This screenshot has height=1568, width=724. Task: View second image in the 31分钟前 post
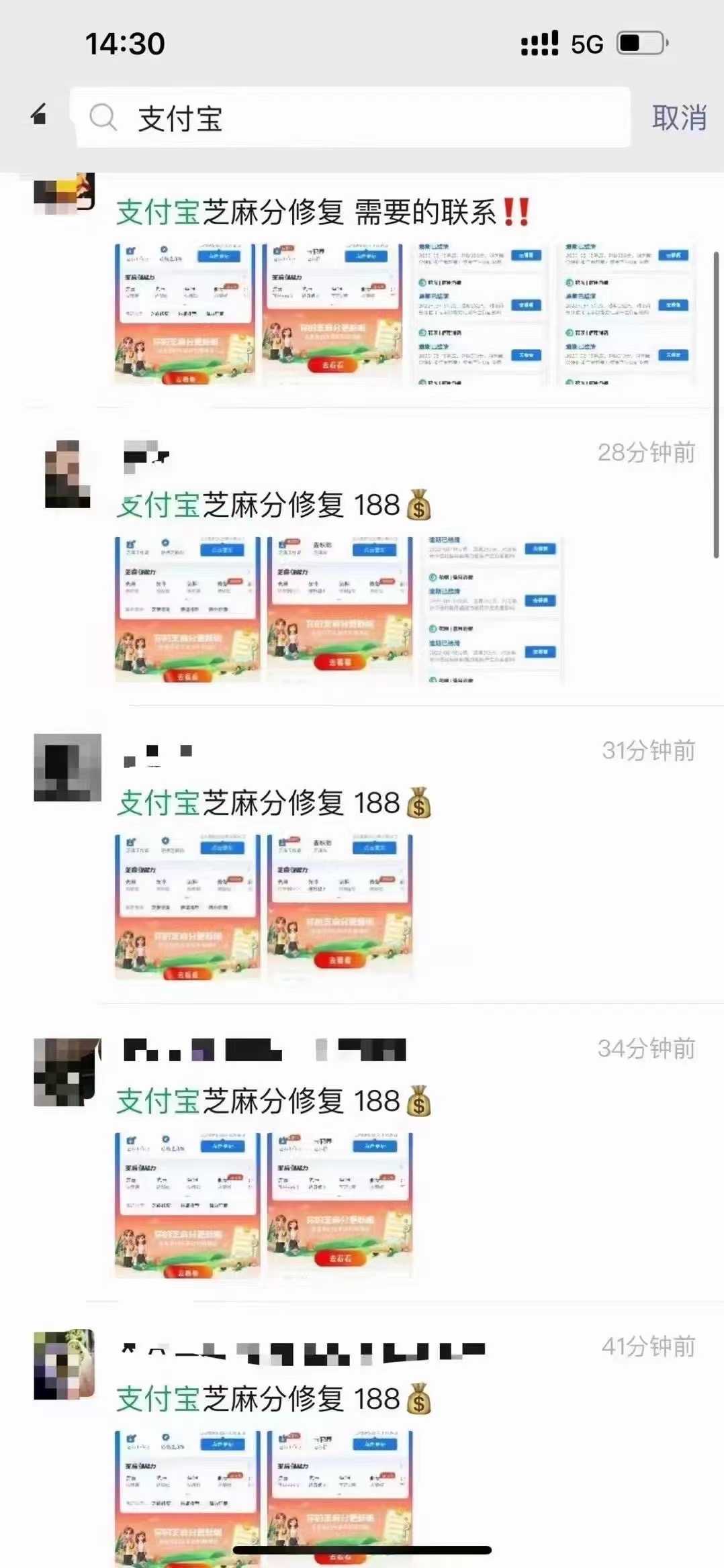point(340,908)
